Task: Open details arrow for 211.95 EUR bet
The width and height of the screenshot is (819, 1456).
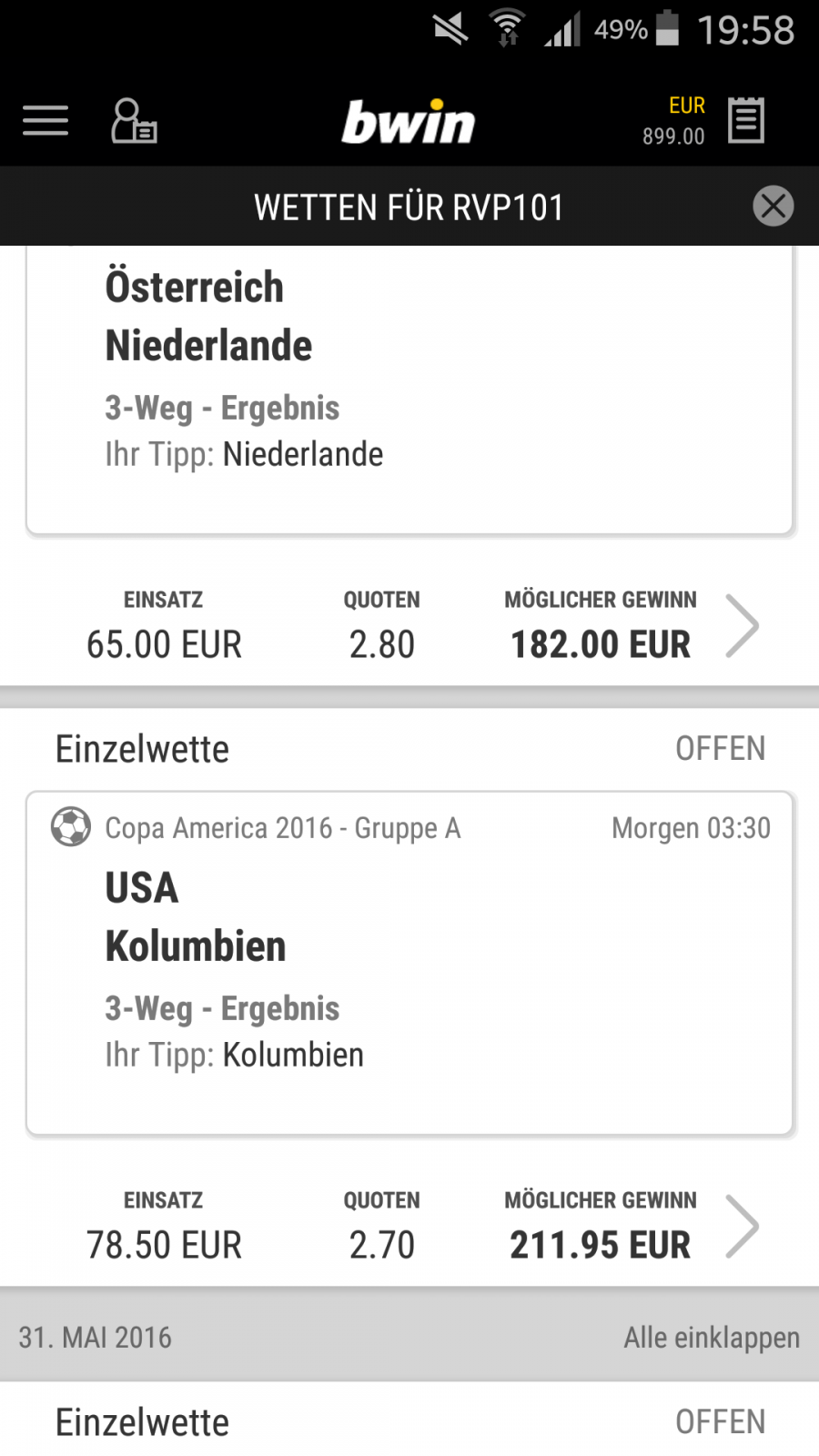Action: tap(743, 1226)
